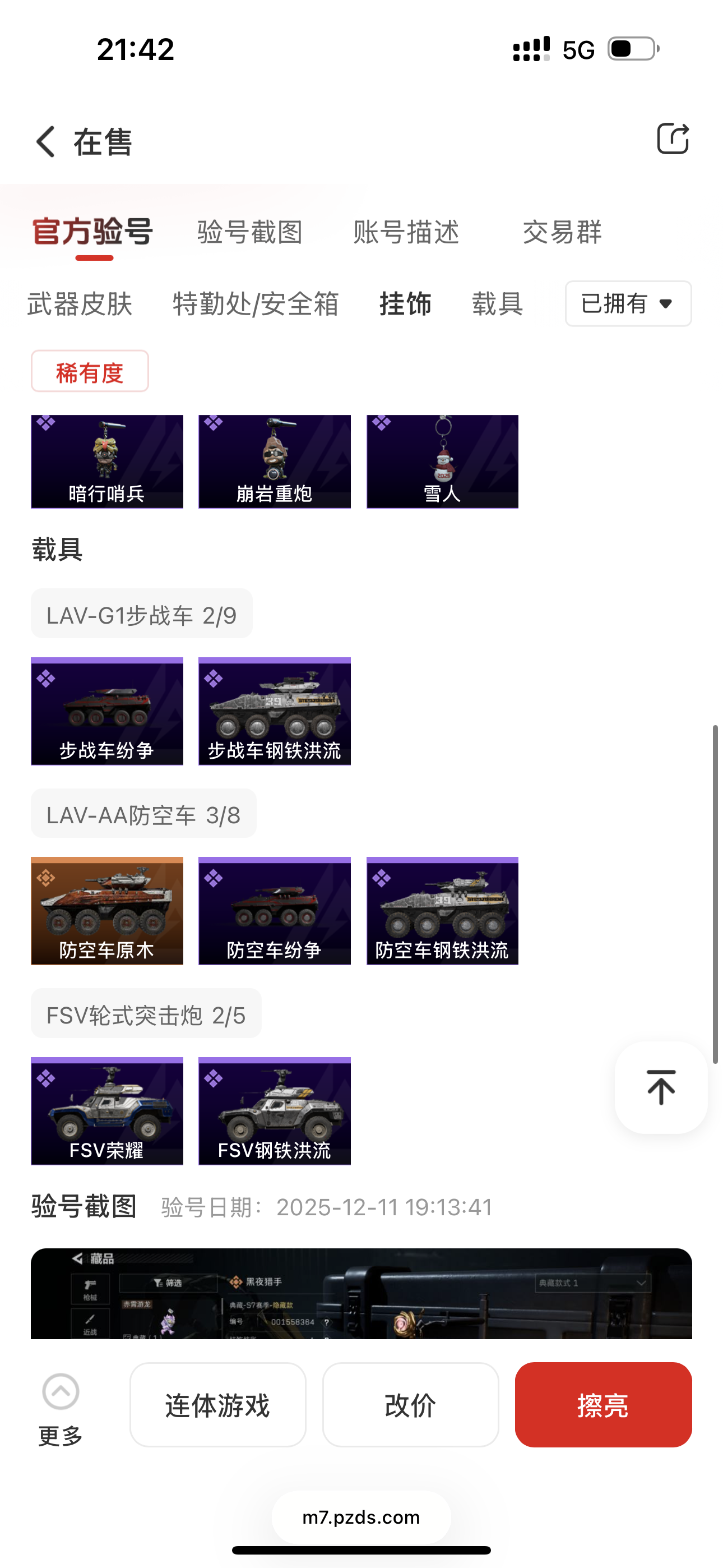Screen dimensions: 723x1568
Task: Jump to the 载具 category
Action: pyautogui.click(x=497, y=303)
